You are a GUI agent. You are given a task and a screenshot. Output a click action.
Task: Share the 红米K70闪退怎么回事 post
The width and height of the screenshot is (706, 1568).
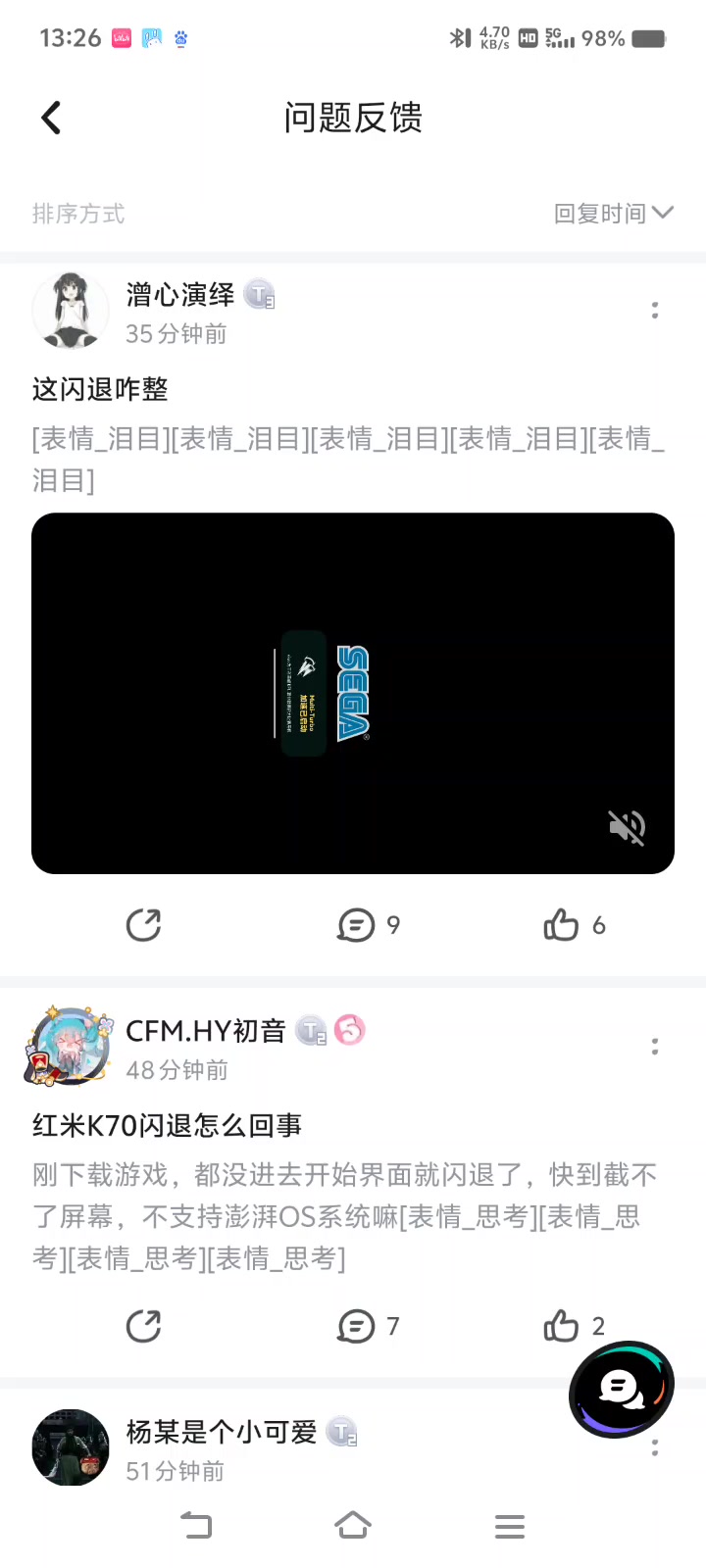[143, 1327]
